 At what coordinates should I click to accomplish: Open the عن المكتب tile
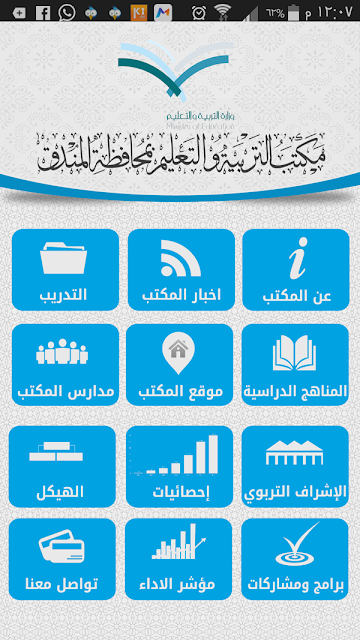pos(296,269)
